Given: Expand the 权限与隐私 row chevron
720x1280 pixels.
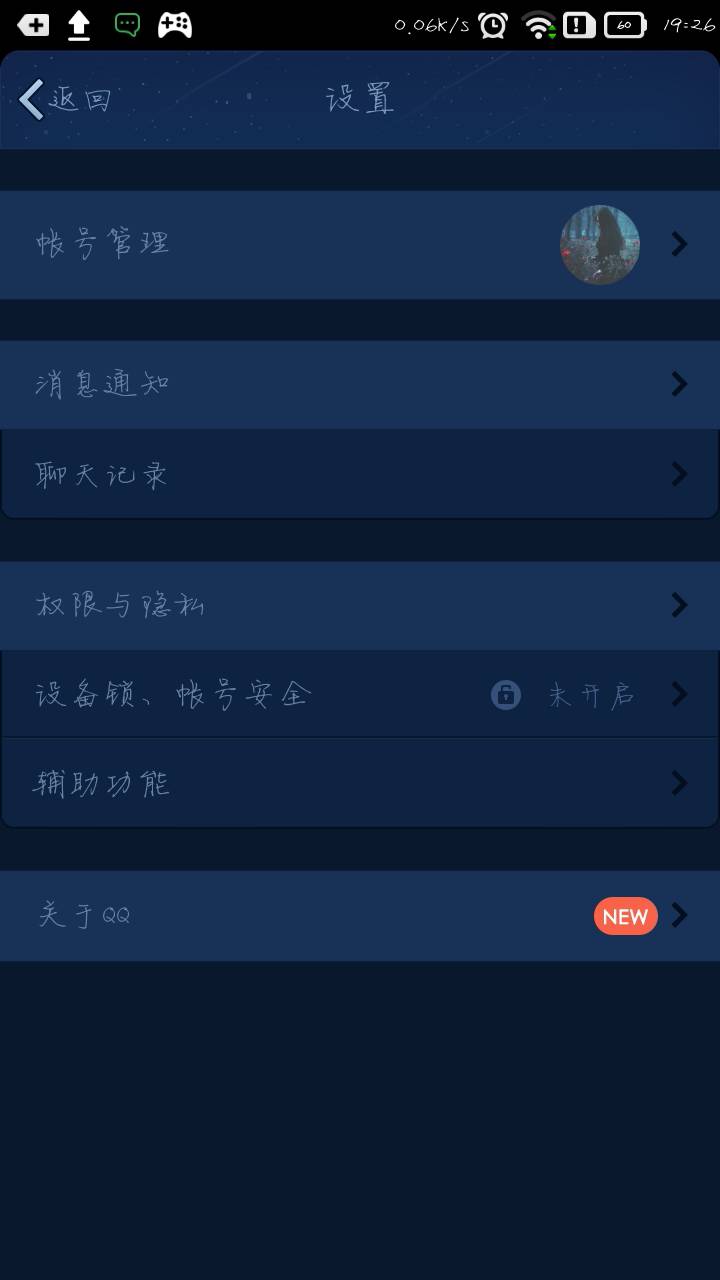Looking at the screenshot, I should 679,605.
